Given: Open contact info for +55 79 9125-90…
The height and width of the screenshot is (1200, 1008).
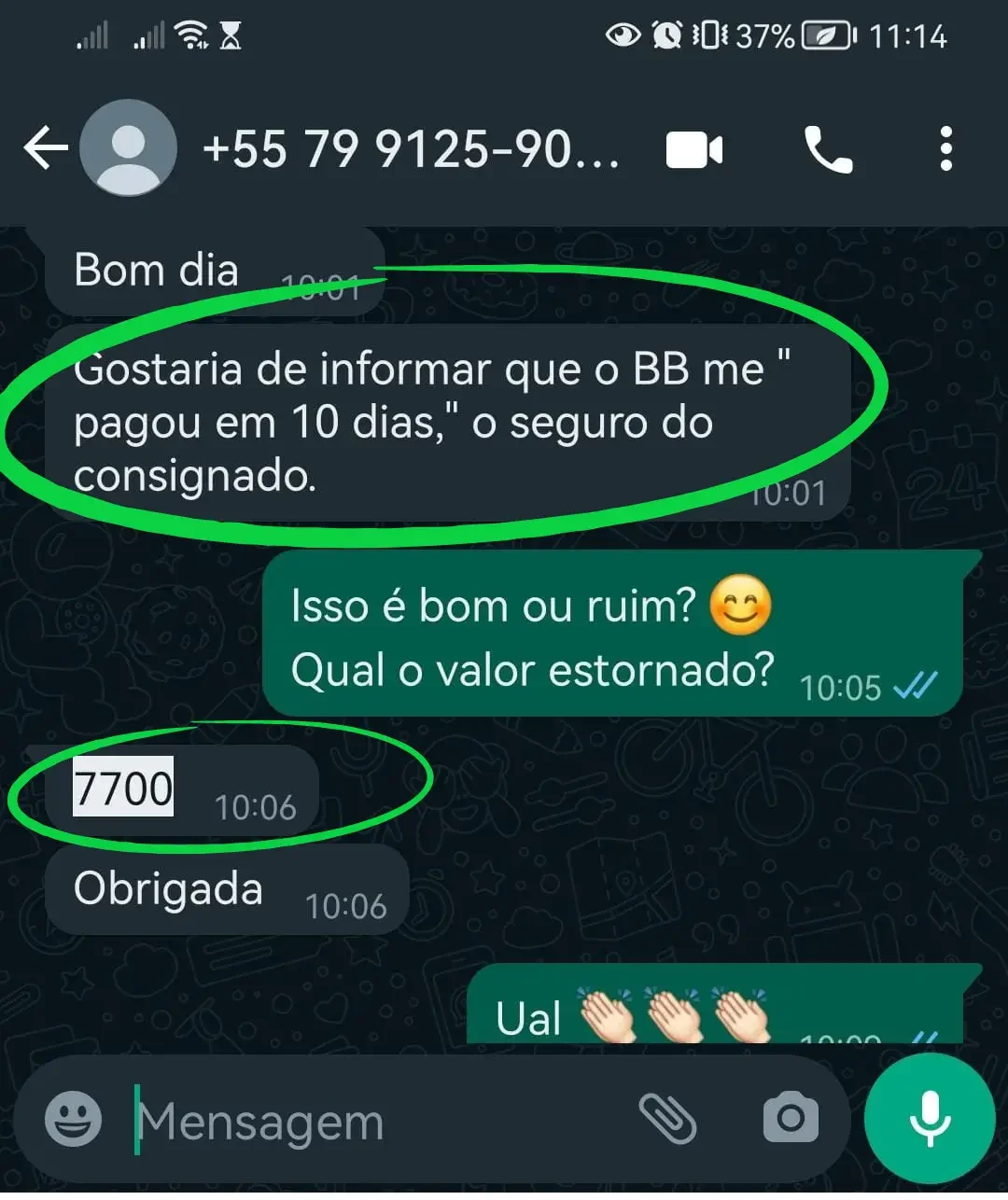Looking at the screenshot, I should click(411, 148).
